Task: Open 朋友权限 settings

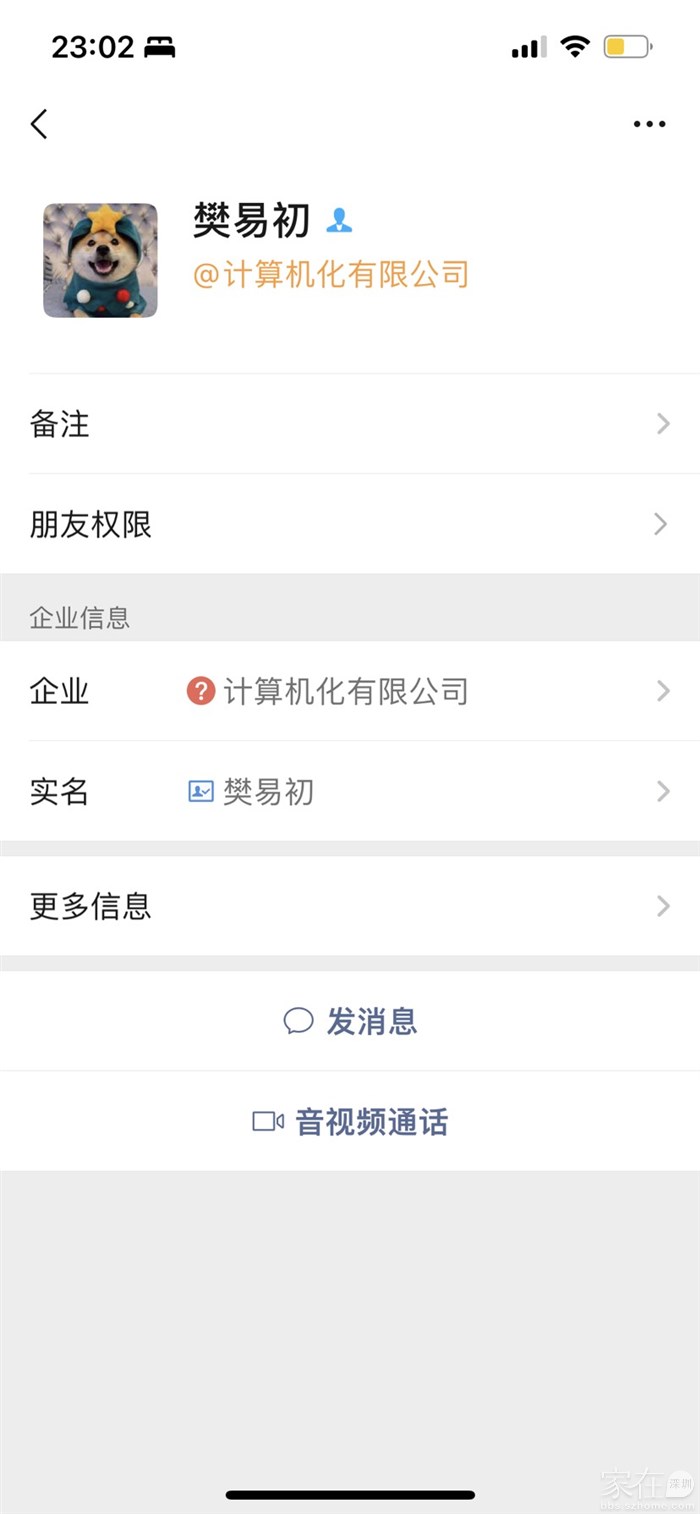Action: (x=350, y=524)
